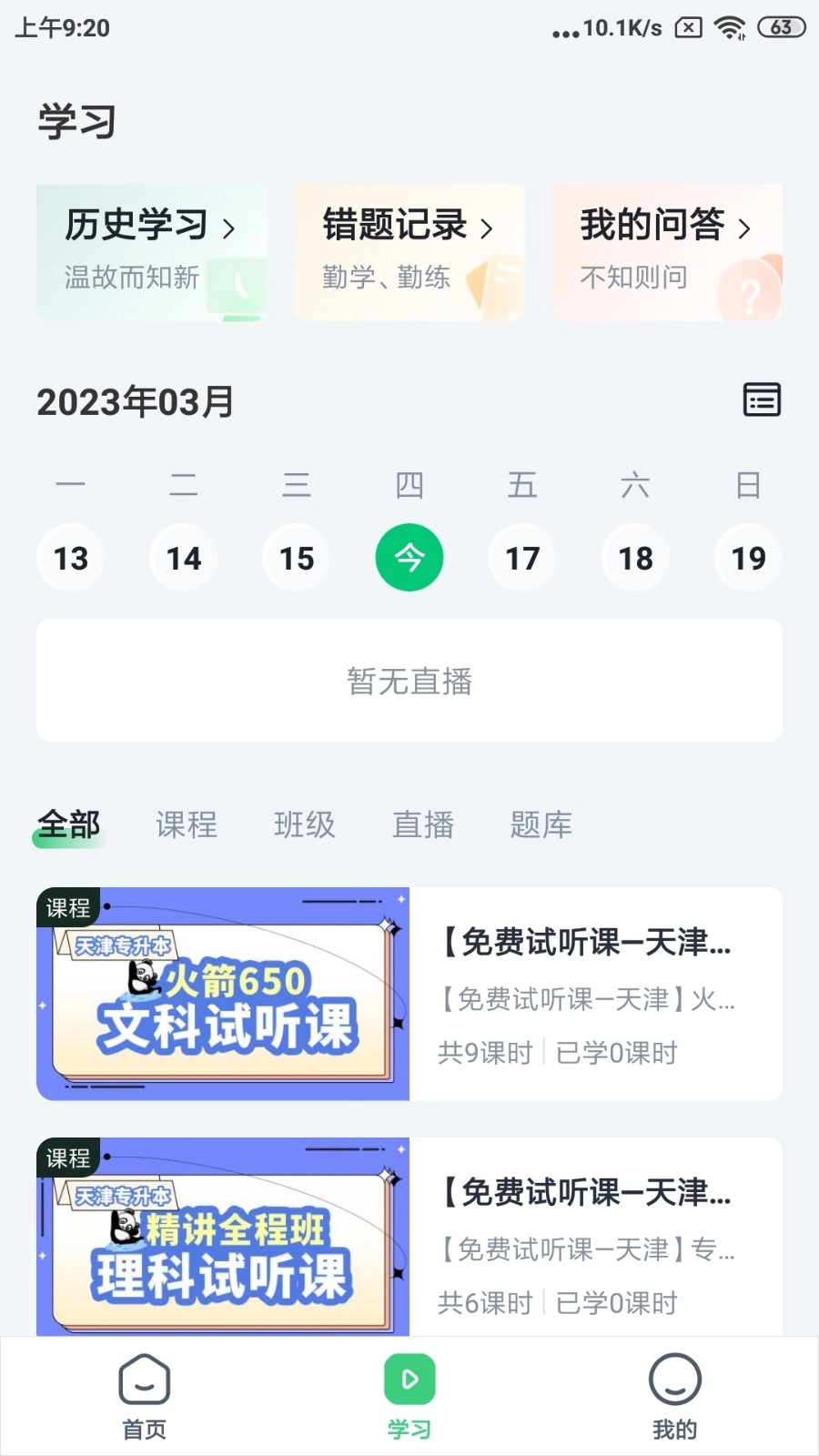Tap the question mark icon on 我的问答 card
Viewport: 819px width, 1456px height.
(750, 293)
